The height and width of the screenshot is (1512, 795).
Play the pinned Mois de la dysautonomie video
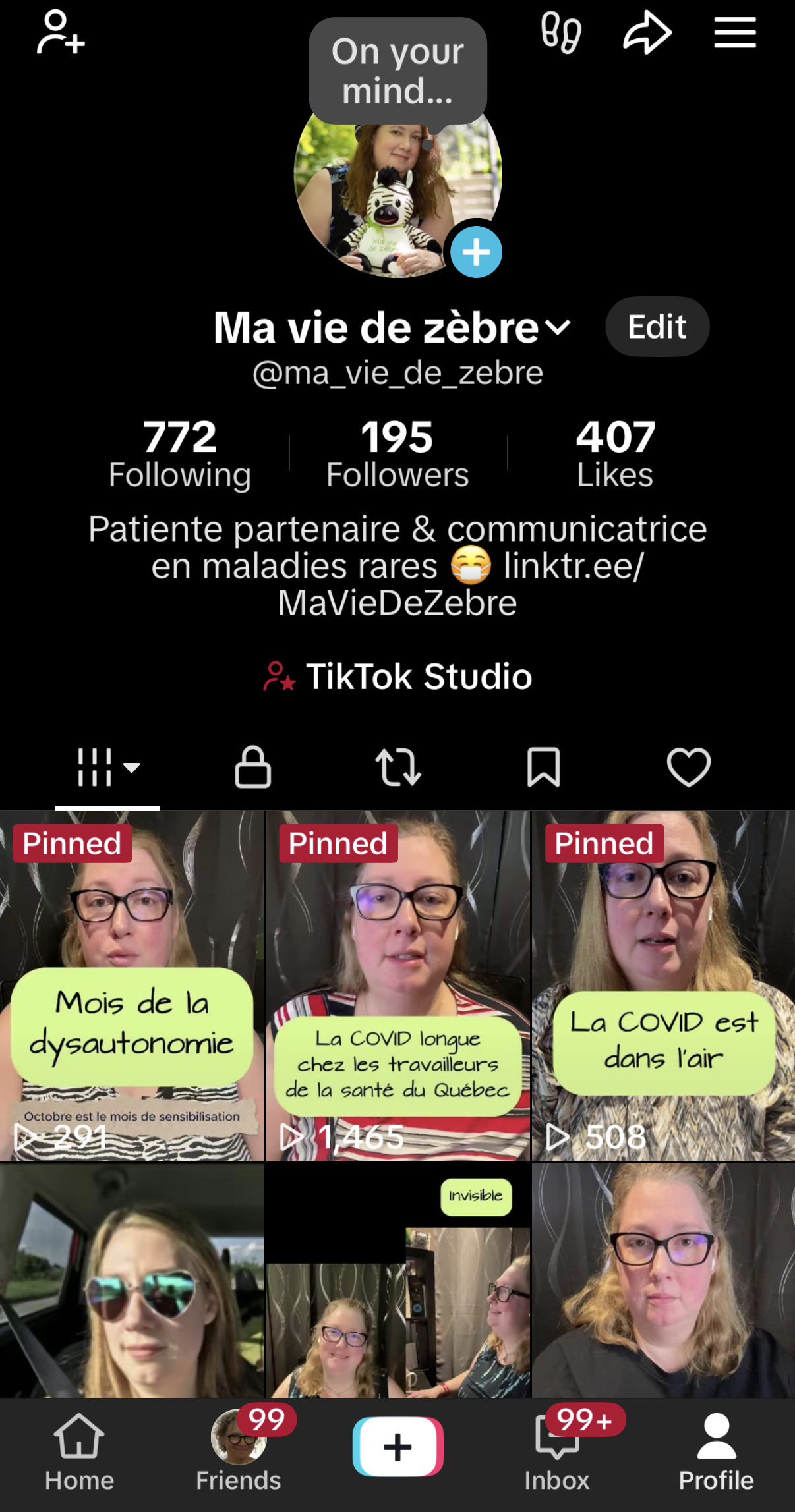(x=132, y=985)
